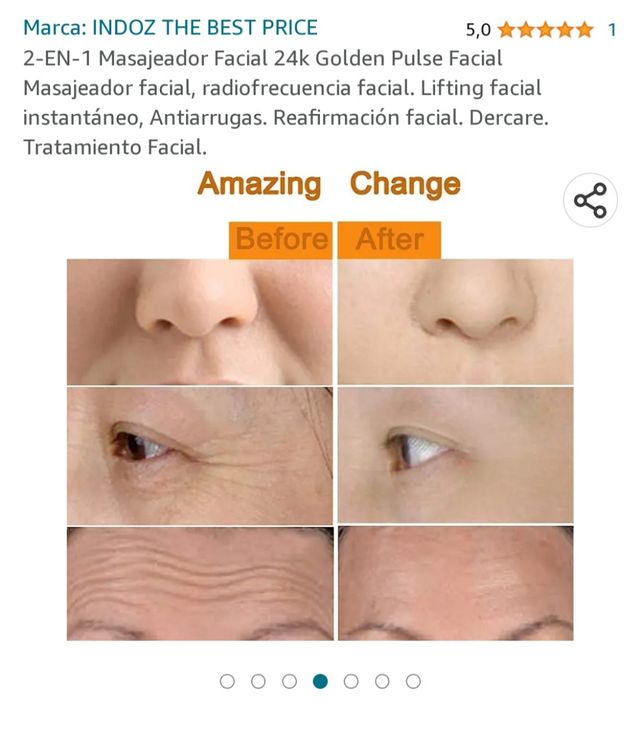
Task: Open the INDOZ THE BEST PRICE brand link
Action: pyautogui.click(x=170, y=27)
